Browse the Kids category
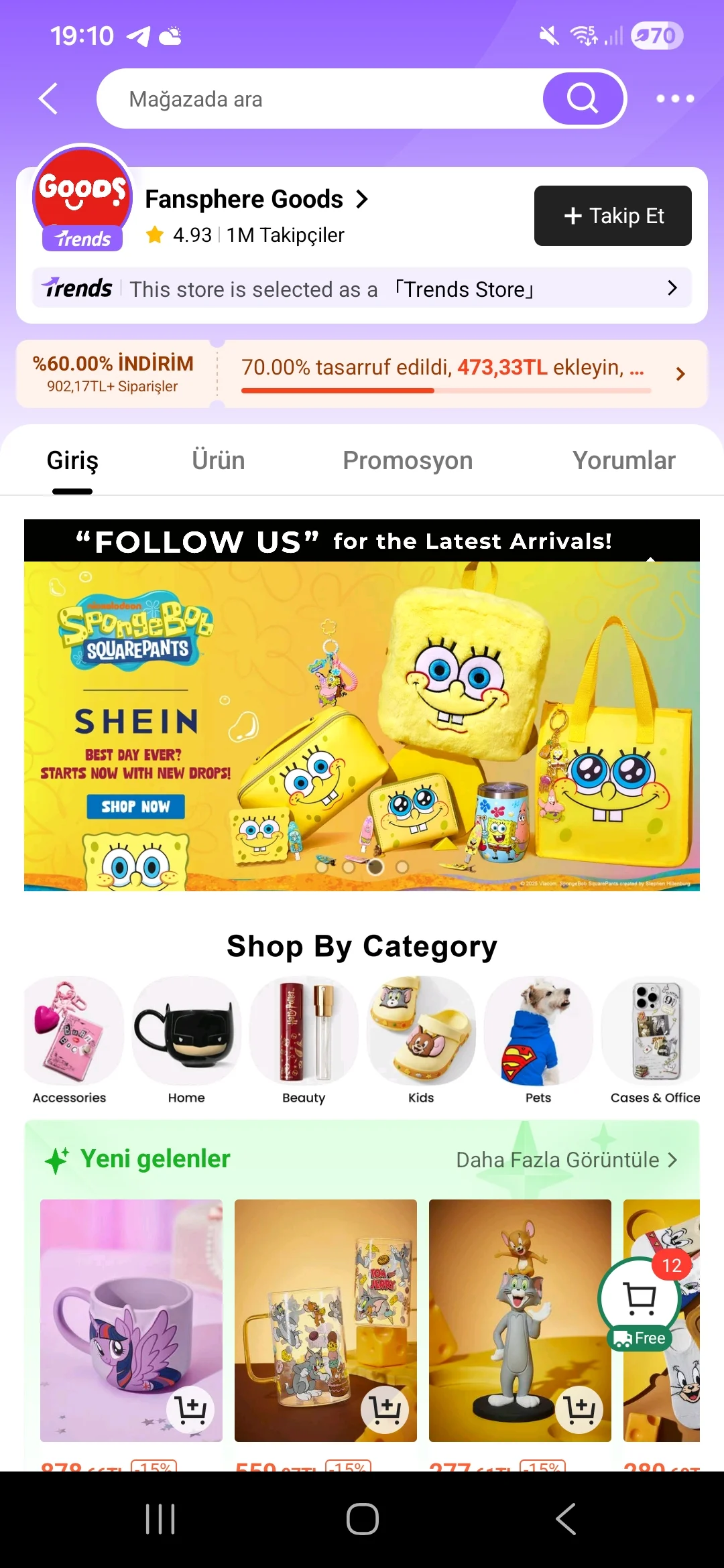 pyautogui.click(x=421, y=1039)
